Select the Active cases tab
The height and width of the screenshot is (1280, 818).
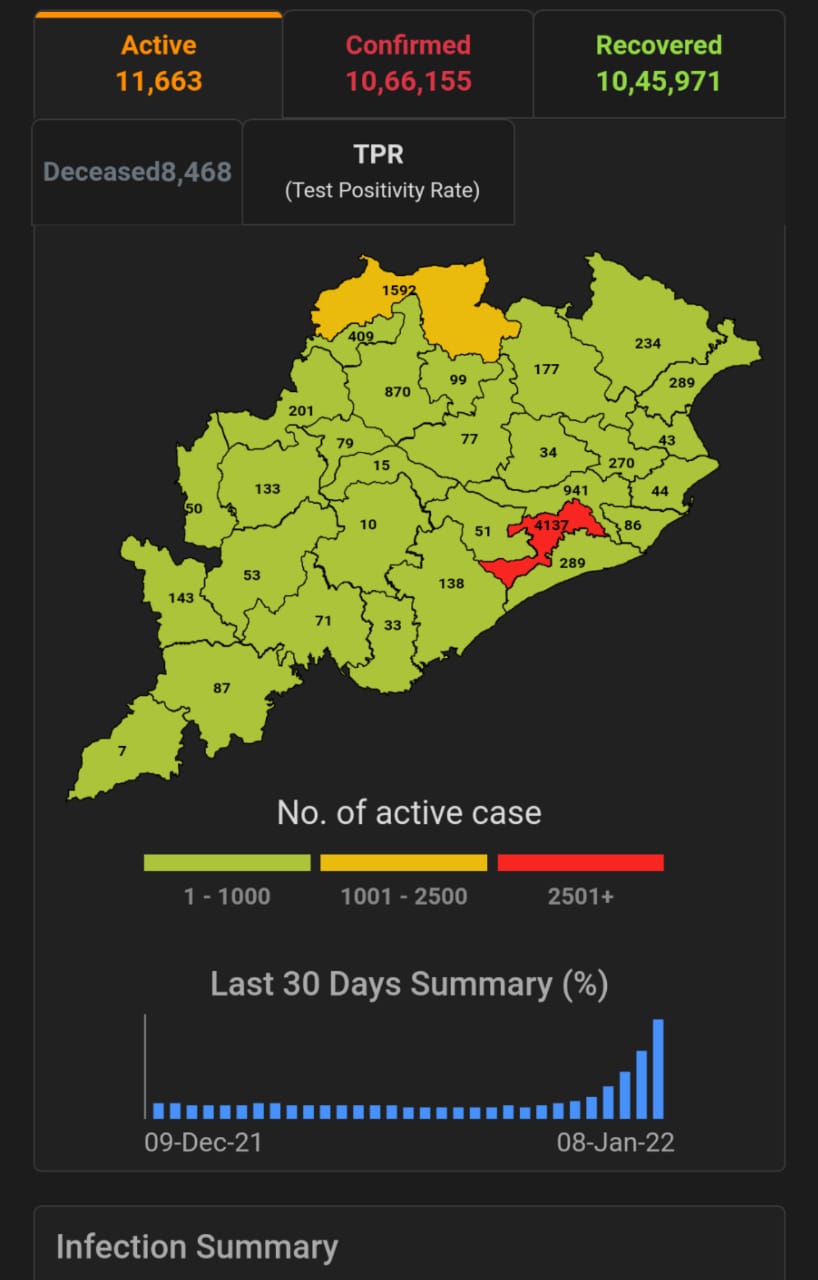[158, 64]
